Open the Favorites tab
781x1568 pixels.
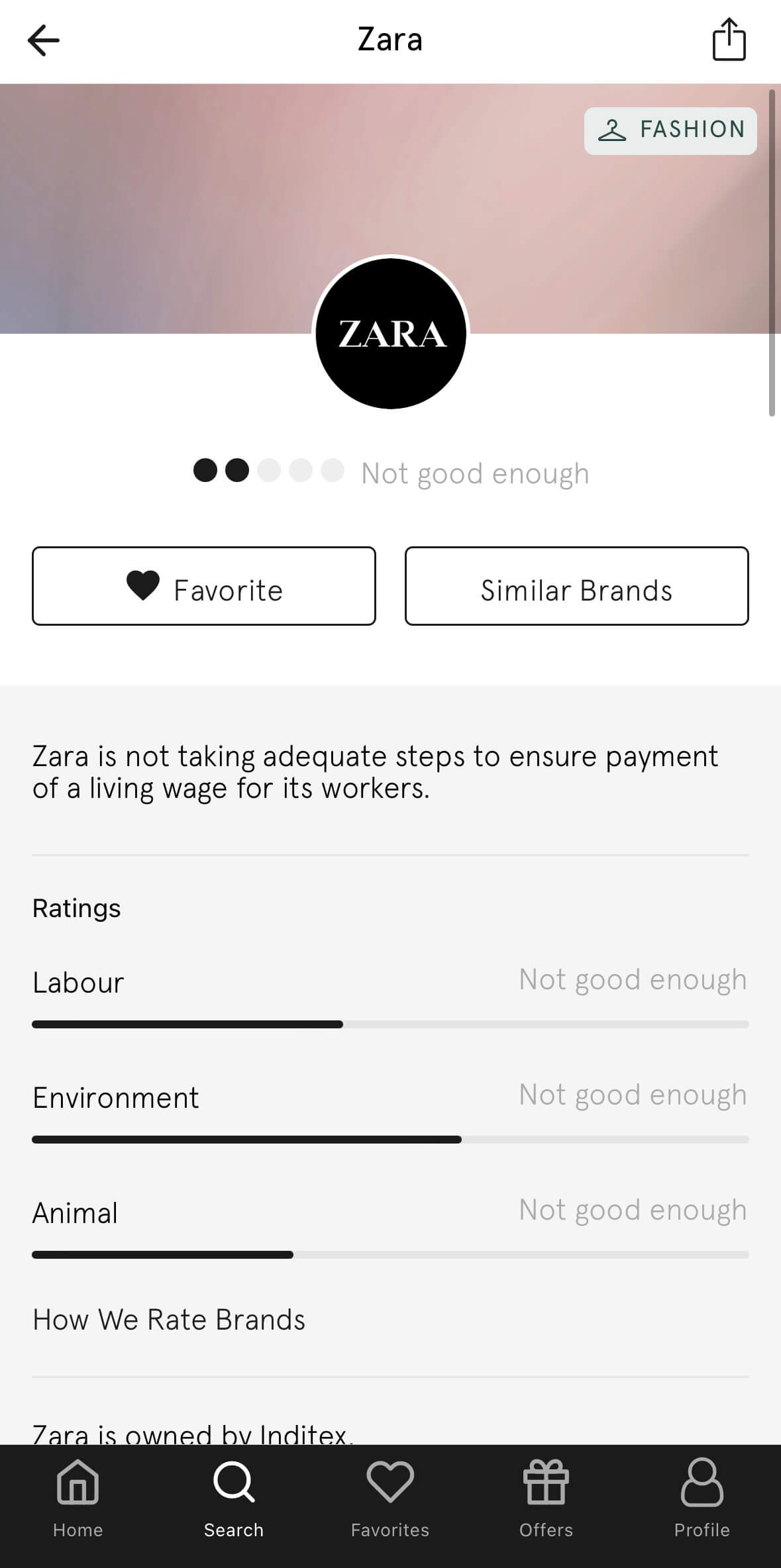point(390,1499)
